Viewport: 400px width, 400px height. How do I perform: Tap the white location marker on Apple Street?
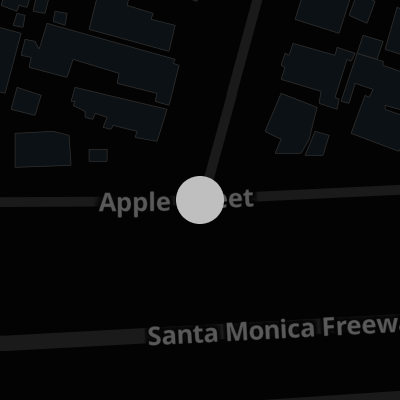200,200
